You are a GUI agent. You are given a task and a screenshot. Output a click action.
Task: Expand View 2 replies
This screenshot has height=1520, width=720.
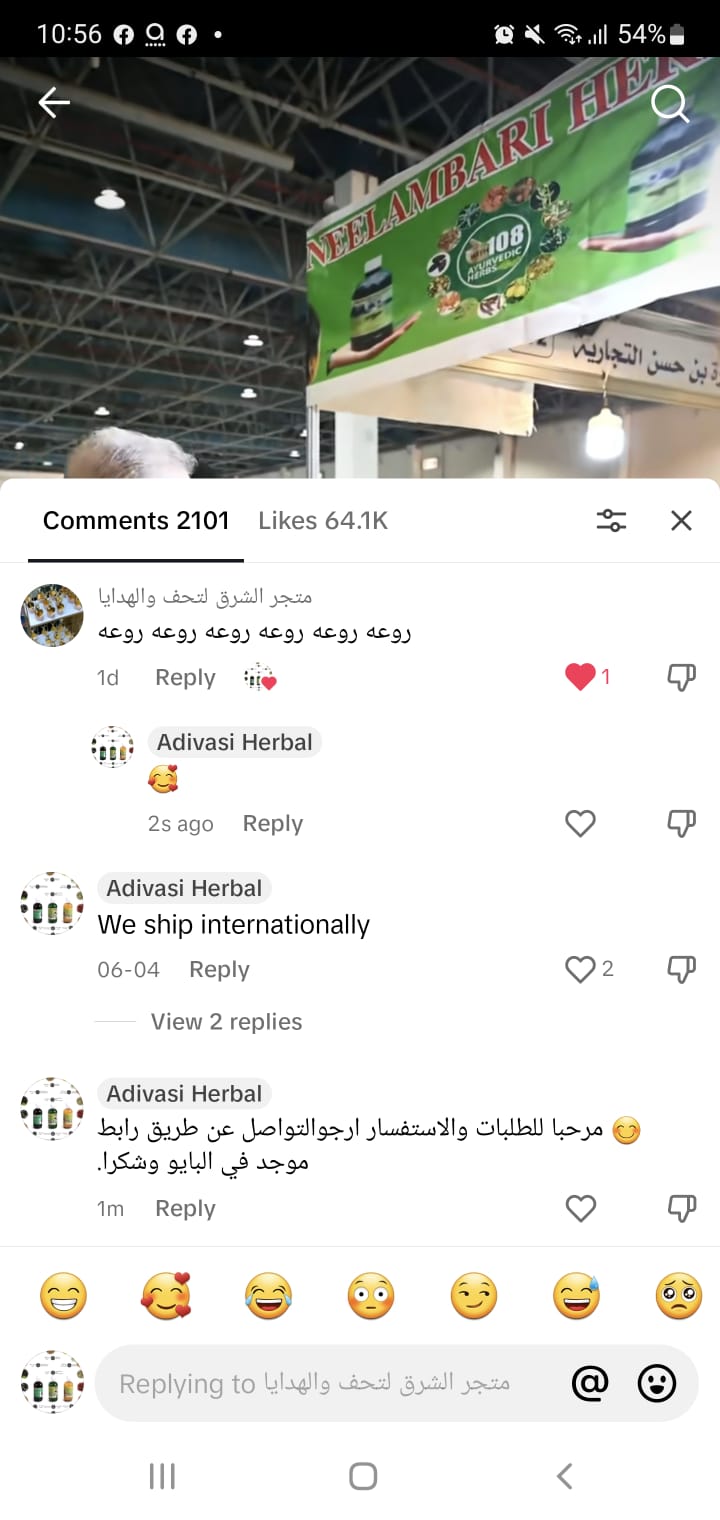pyautogui.click(x=226, y=1022)
